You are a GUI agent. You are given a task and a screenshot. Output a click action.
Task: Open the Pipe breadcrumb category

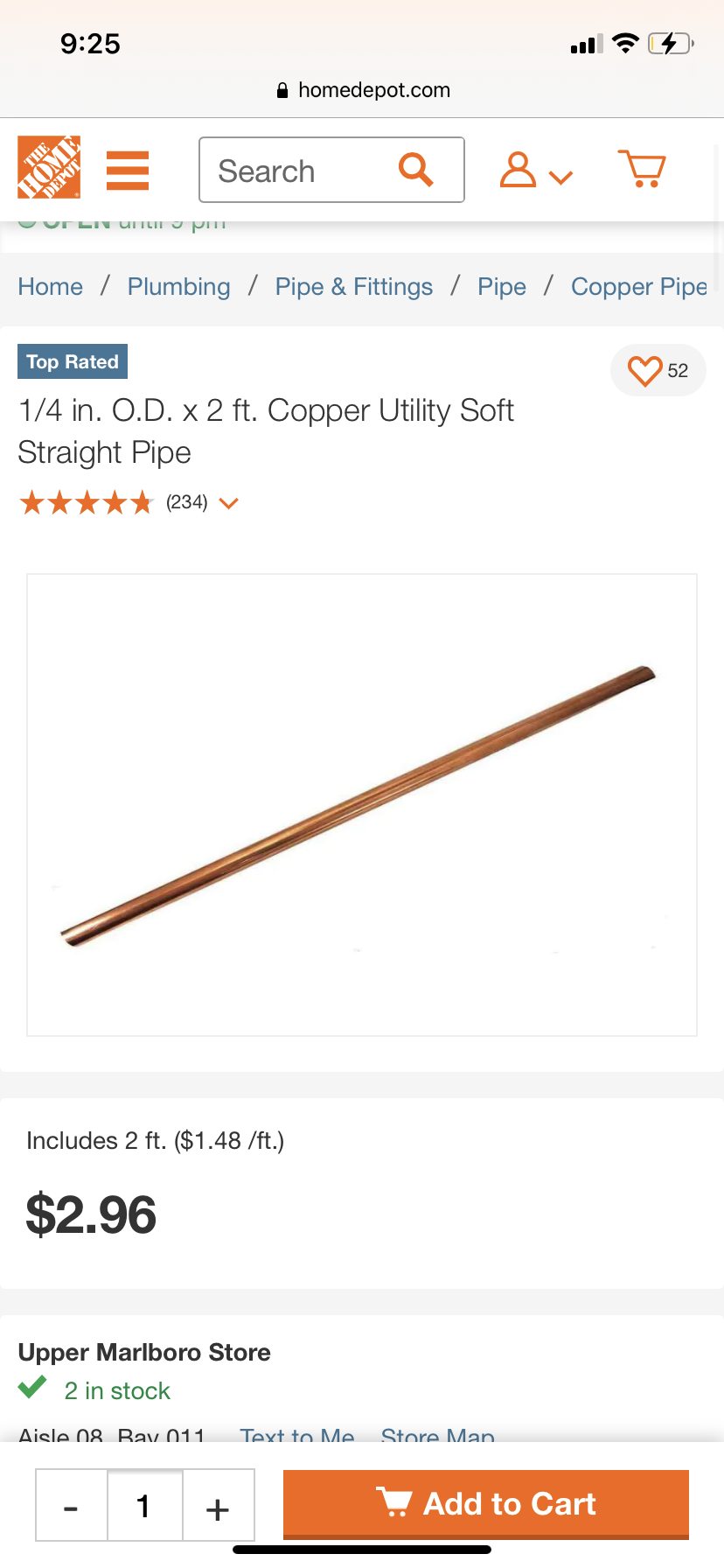(502, 287)
